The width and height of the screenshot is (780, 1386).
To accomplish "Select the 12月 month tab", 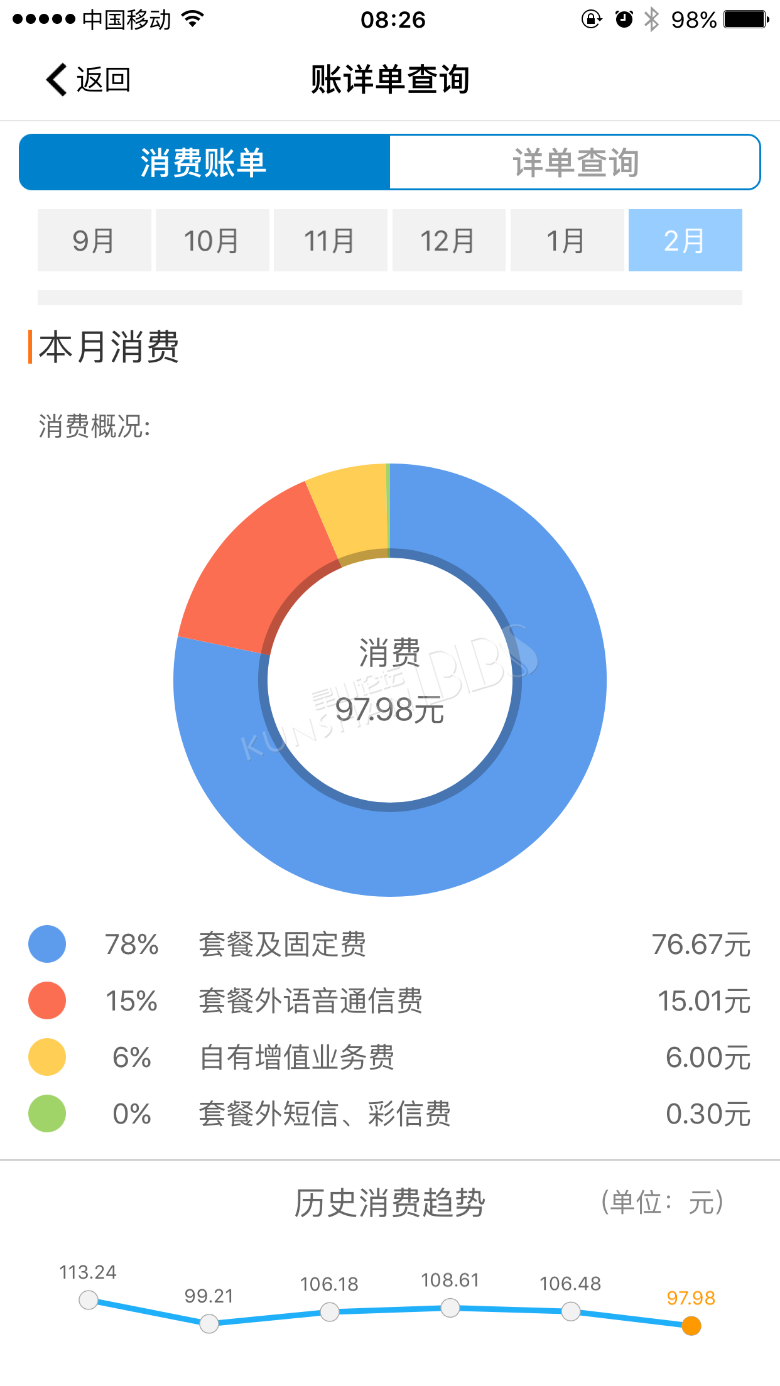I will pos(448,240).
